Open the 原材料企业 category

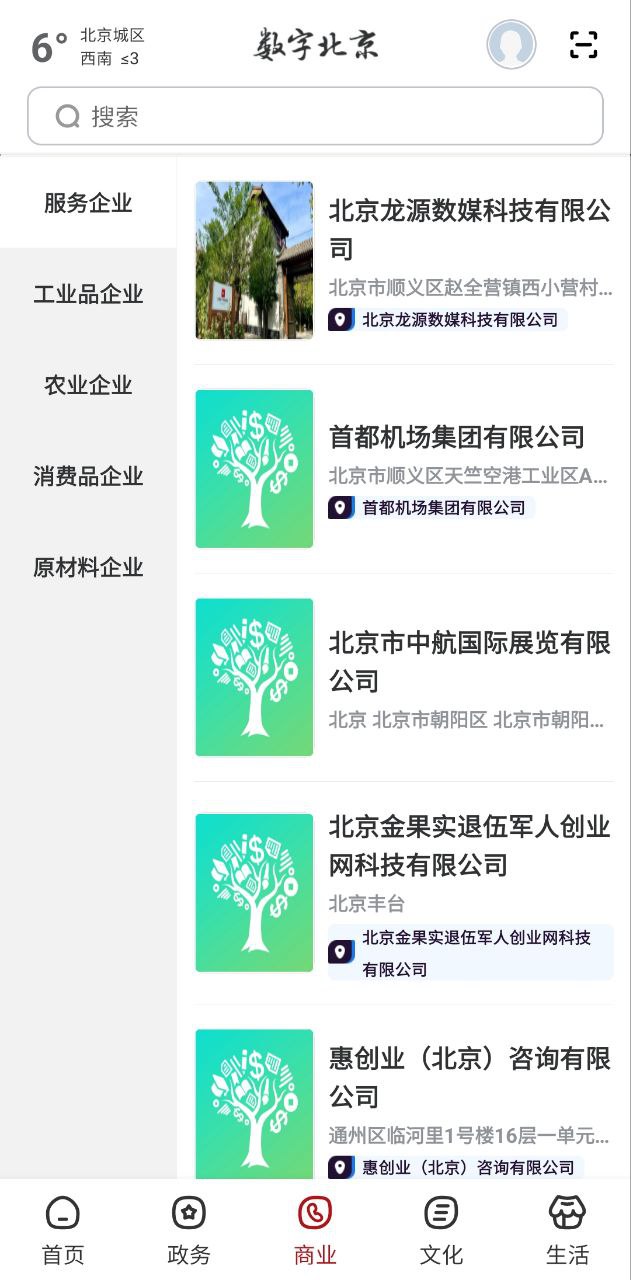point(88,567)
